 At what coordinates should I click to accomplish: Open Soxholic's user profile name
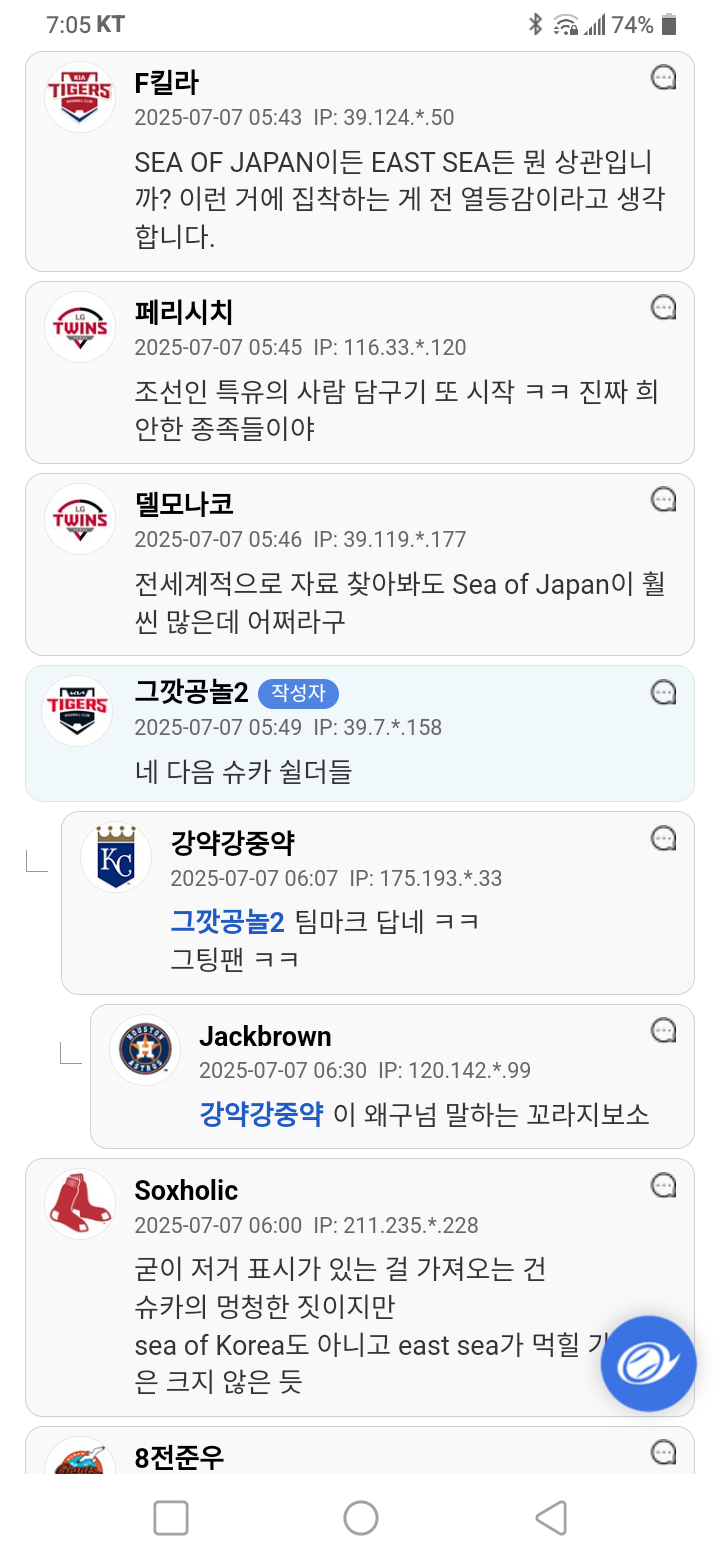186,1191
